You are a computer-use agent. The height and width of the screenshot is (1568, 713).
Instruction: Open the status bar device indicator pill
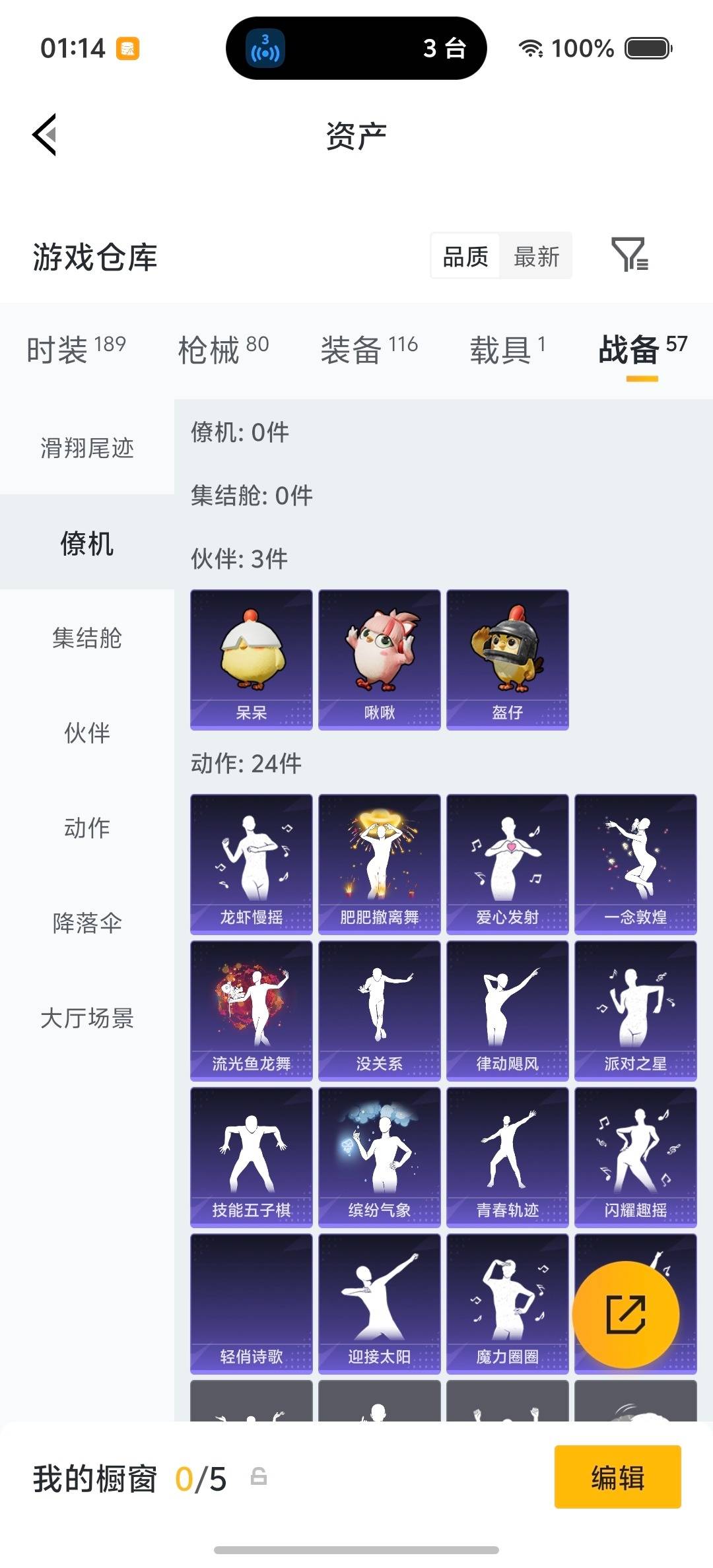[356, 49]
